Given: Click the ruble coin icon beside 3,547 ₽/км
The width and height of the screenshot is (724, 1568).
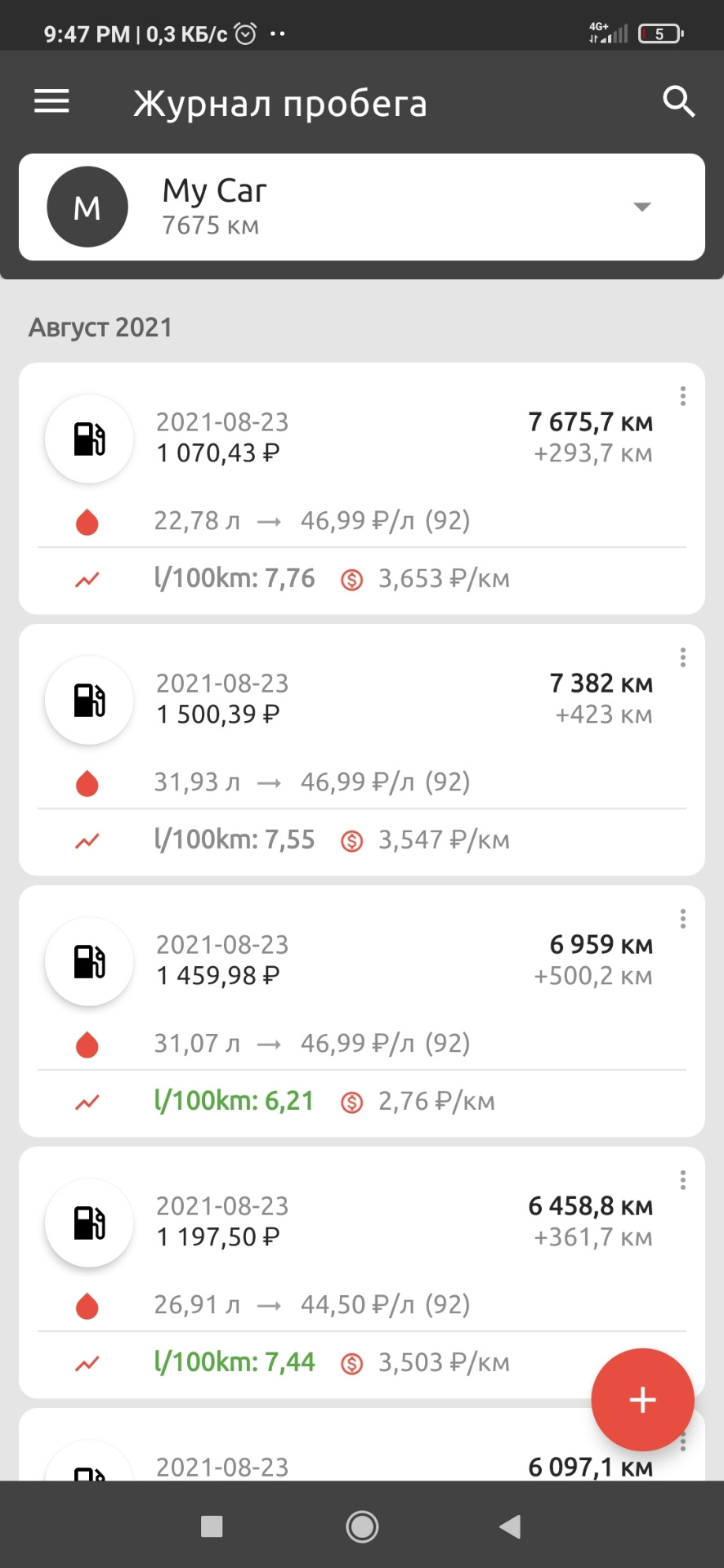Looking at the screenshot, I should [x=351, y=840].
